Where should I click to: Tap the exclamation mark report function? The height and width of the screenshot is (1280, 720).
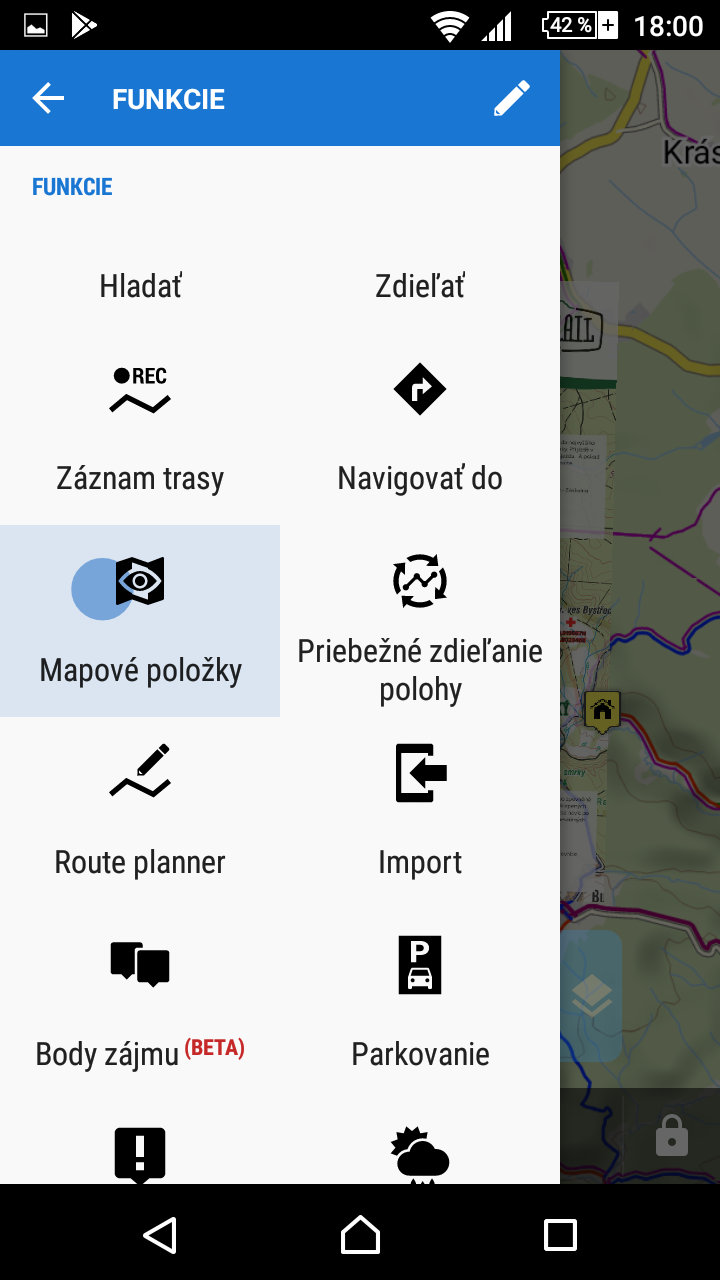click(x=140, y=1155)
